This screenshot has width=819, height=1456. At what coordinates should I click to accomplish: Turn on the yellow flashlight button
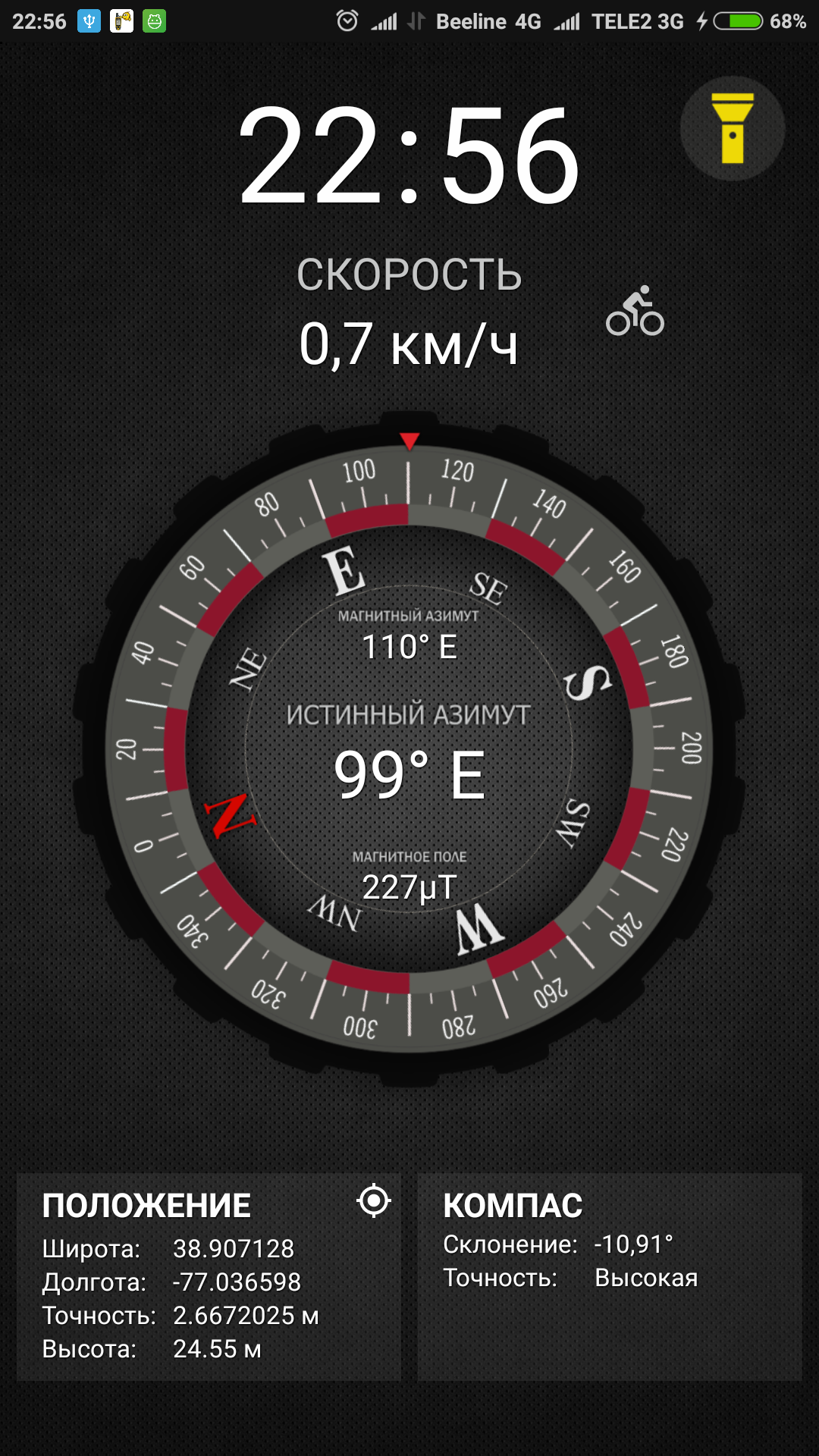pyautogui.click(x=732, y=128)
